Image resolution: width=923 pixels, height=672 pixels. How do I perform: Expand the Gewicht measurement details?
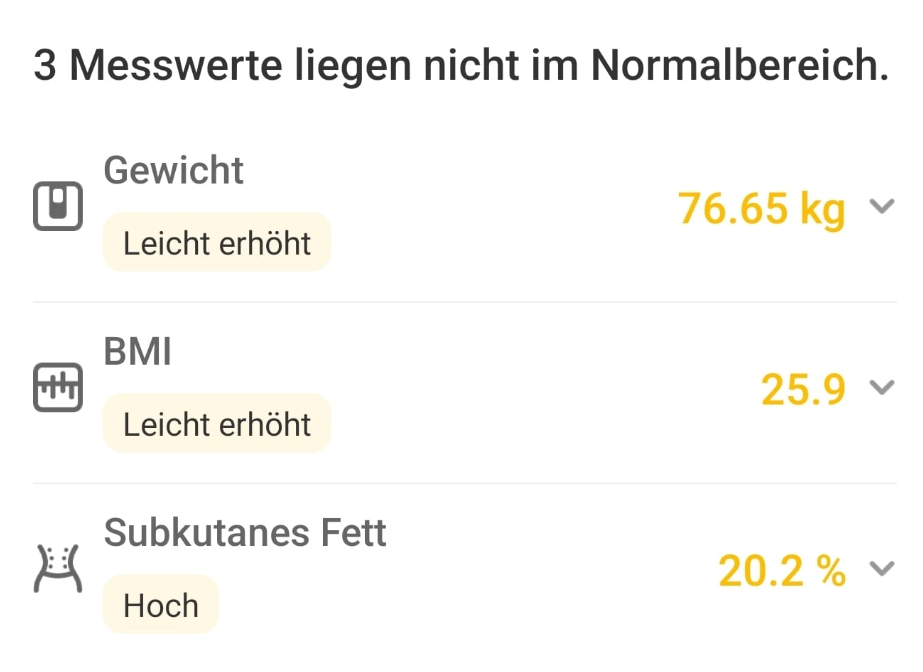[x=881, y=207]
